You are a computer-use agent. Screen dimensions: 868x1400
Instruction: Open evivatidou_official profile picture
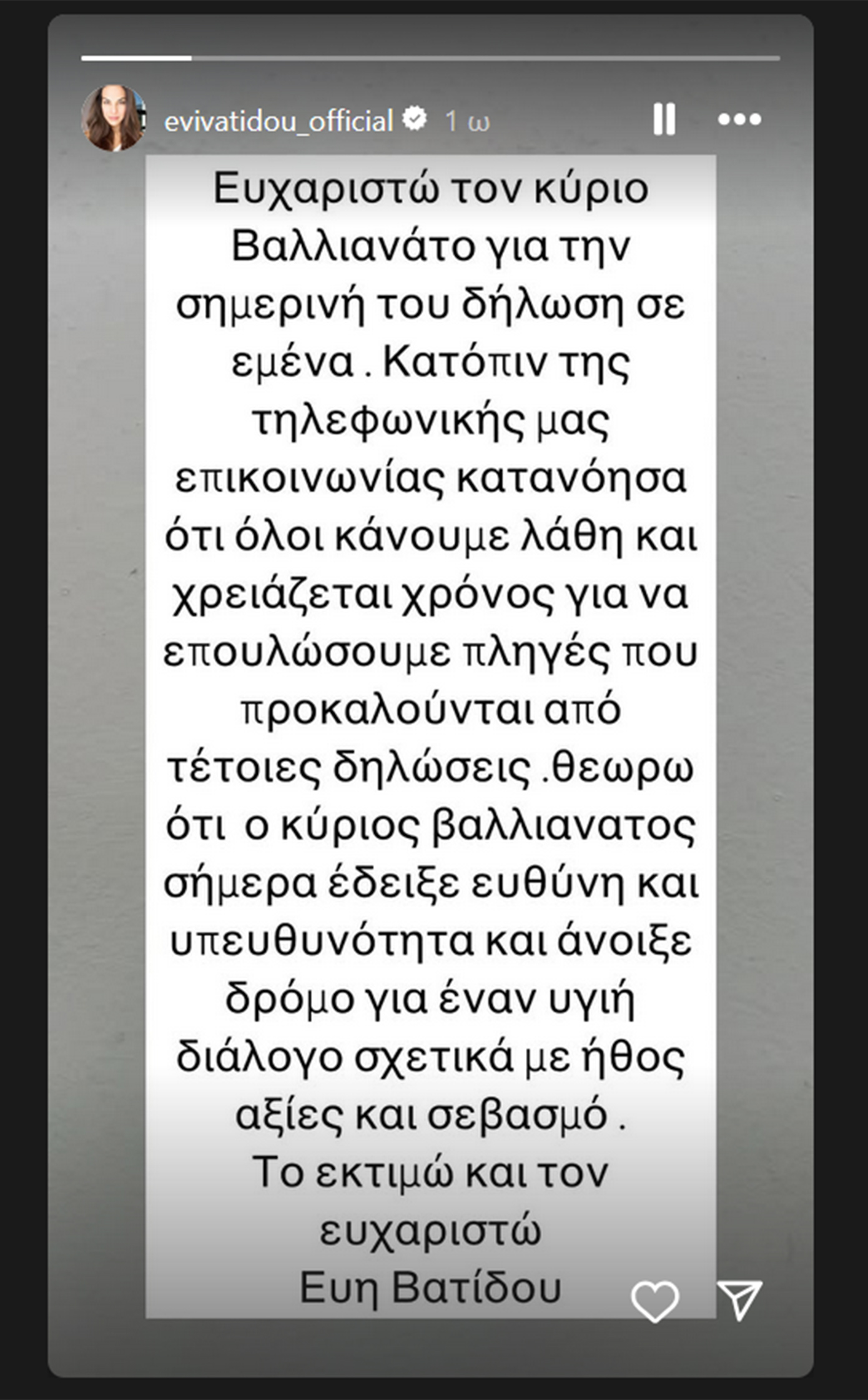point(113,118)
